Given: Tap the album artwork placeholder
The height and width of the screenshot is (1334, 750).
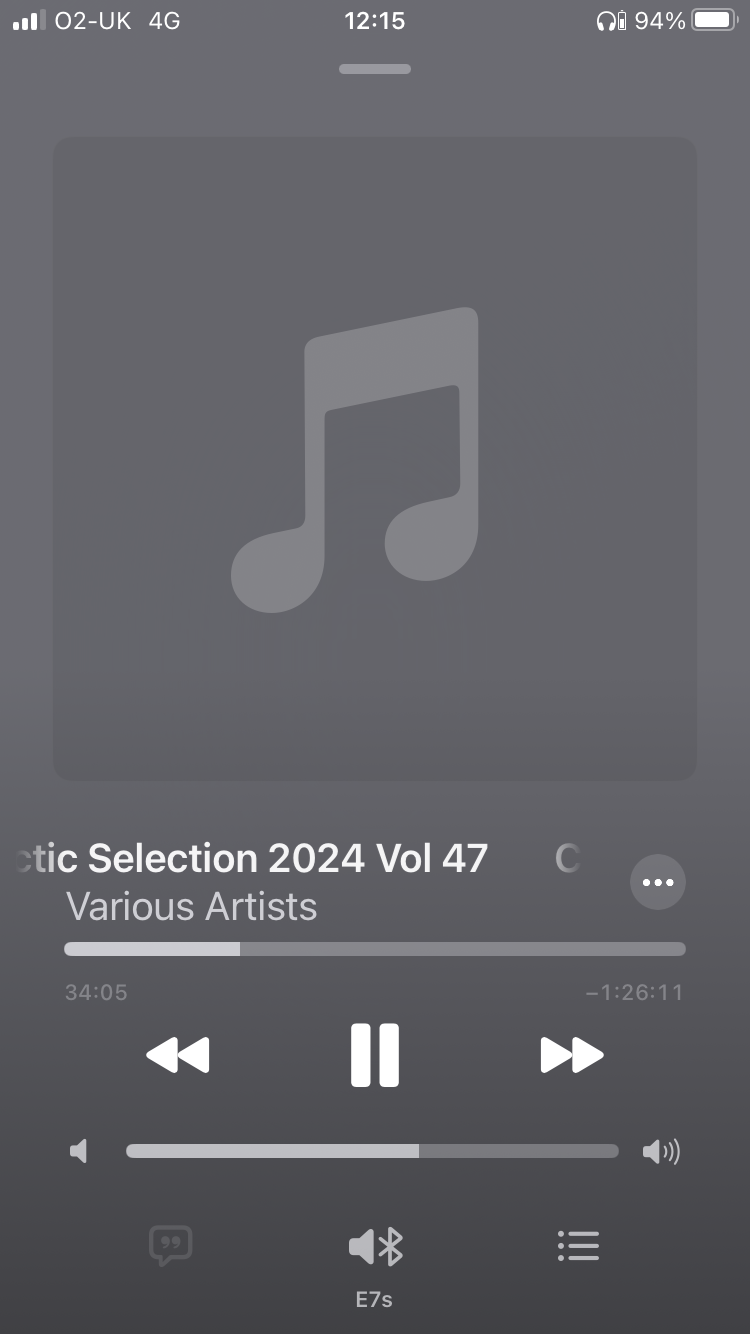Looking at the screenshot, I should [x=375, y=458].
